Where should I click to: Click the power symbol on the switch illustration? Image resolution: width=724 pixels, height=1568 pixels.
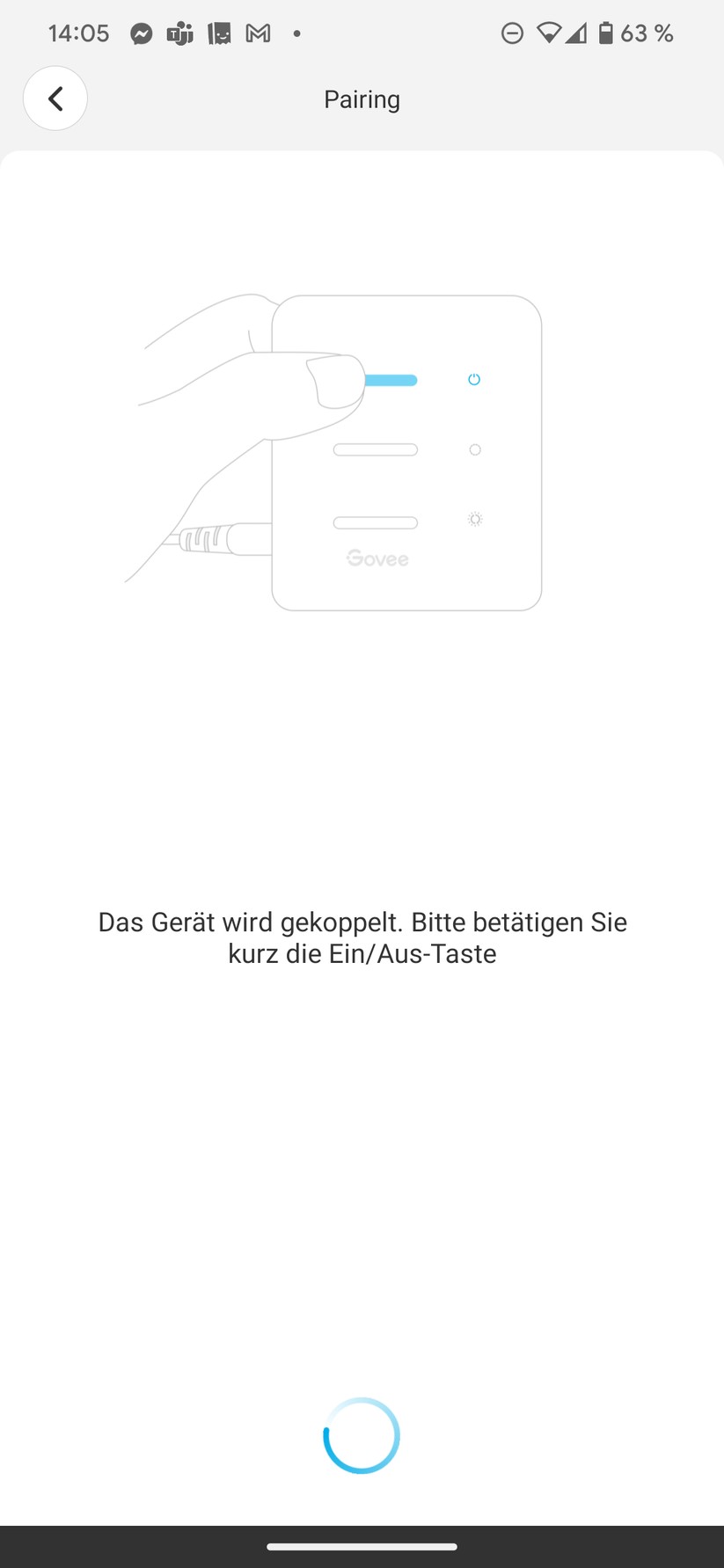[x=474, y=379]
